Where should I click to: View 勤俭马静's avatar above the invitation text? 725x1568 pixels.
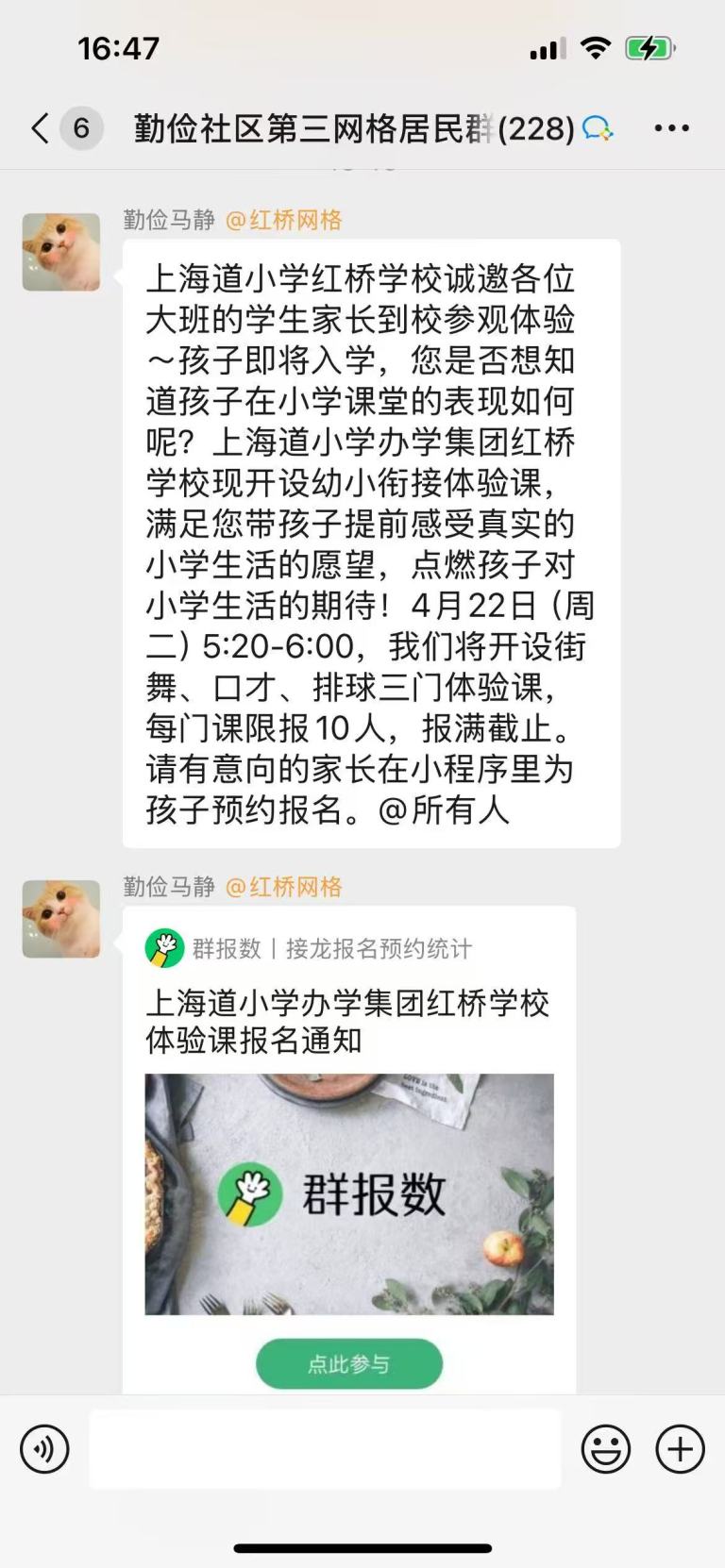coord(61,252)
